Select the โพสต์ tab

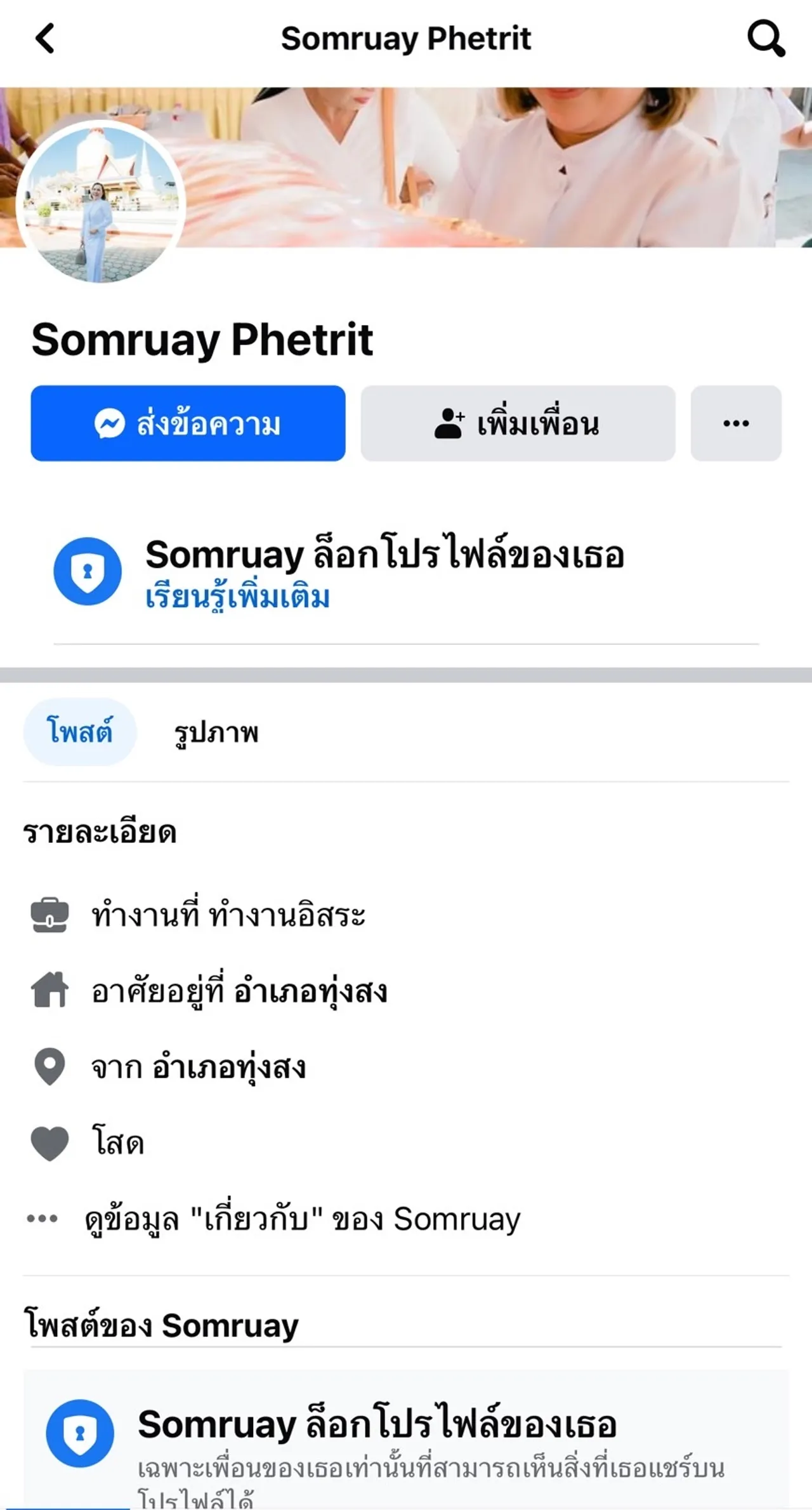click(80, 732)
